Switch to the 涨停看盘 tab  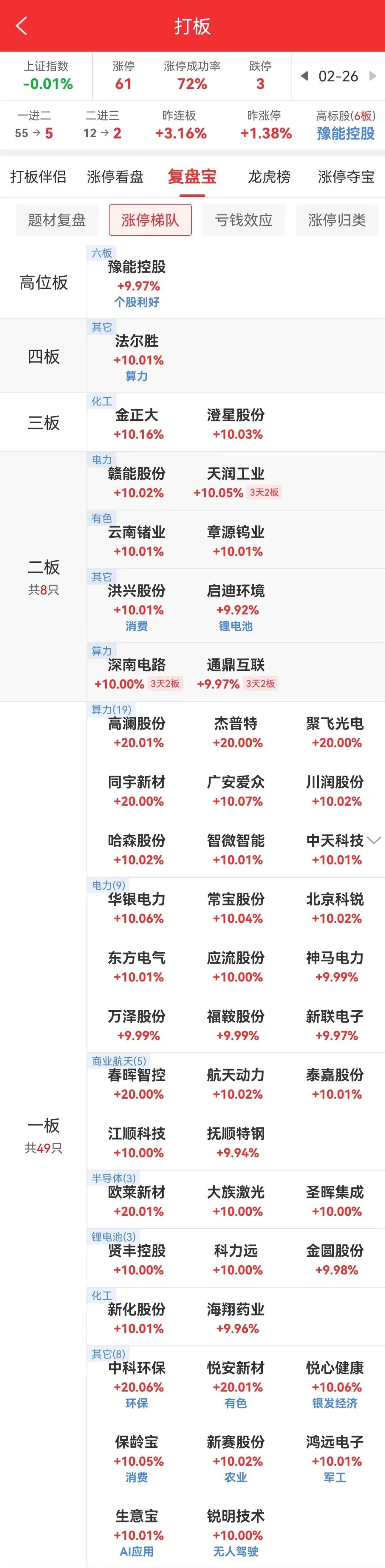point(115,177)
